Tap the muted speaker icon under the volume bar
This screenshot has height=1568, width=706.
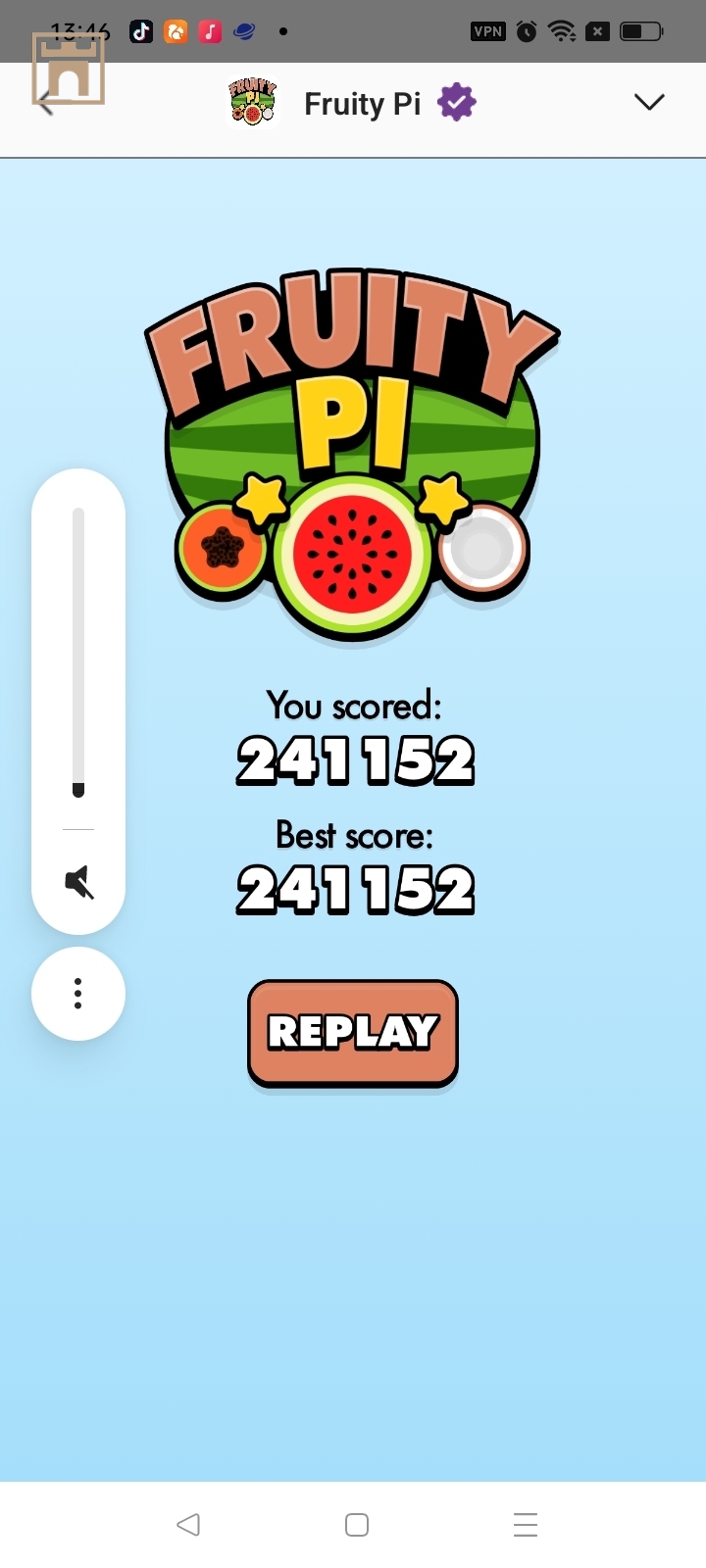(78, 882)
